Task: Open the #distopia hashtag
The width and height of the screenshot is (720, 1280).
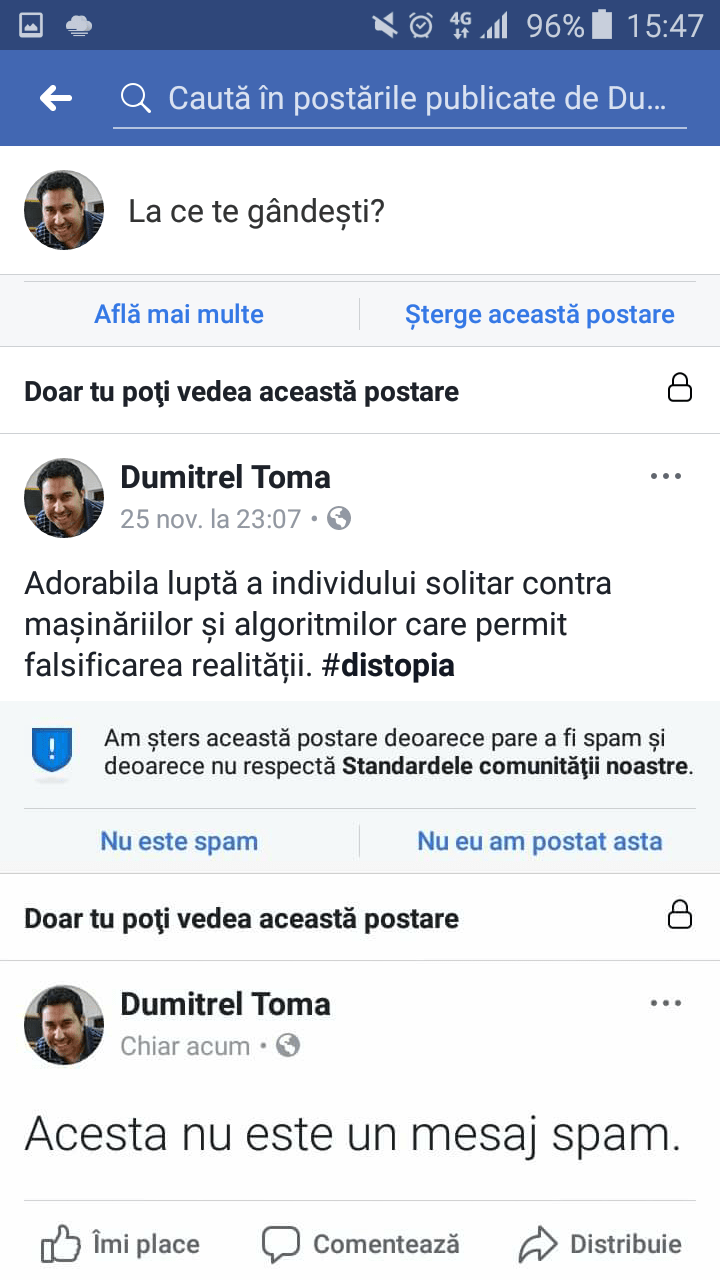Action: click(x=389, y=666)
